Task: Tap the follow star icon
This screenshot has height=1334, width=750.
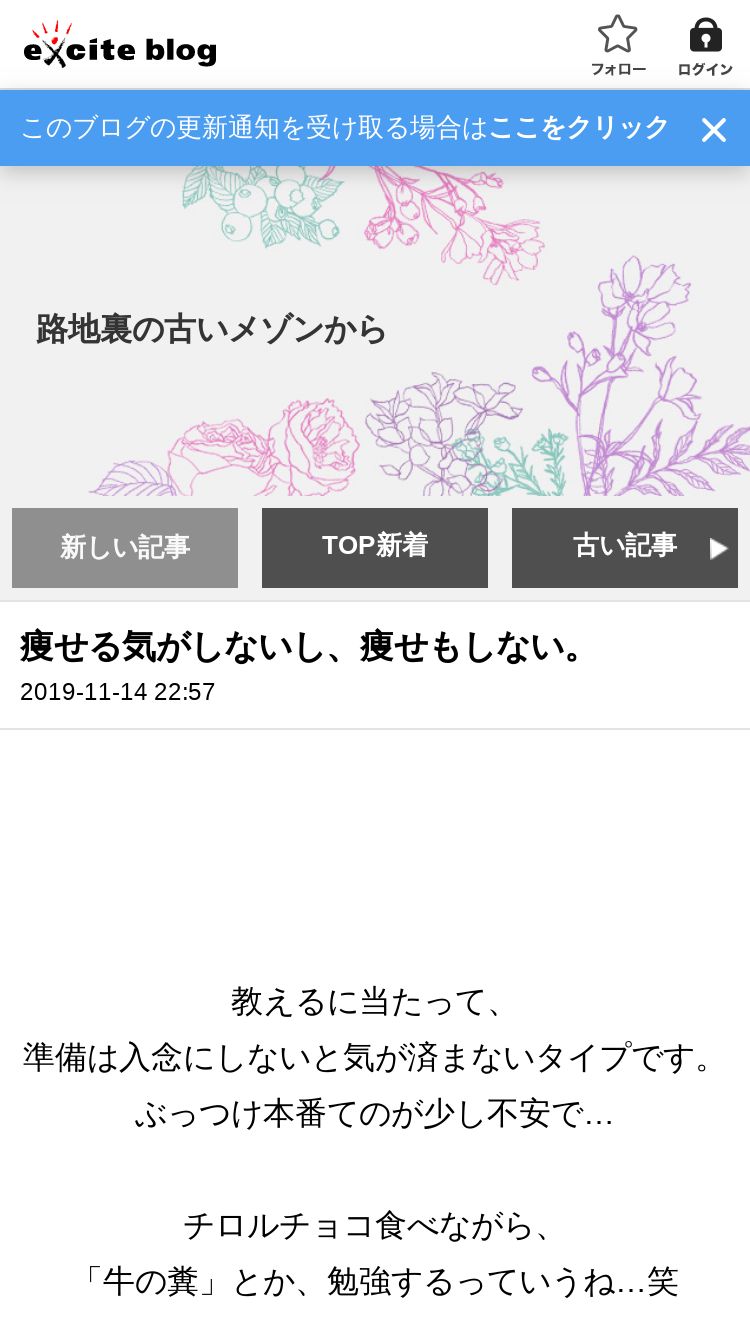Action: tap(617, 35)
